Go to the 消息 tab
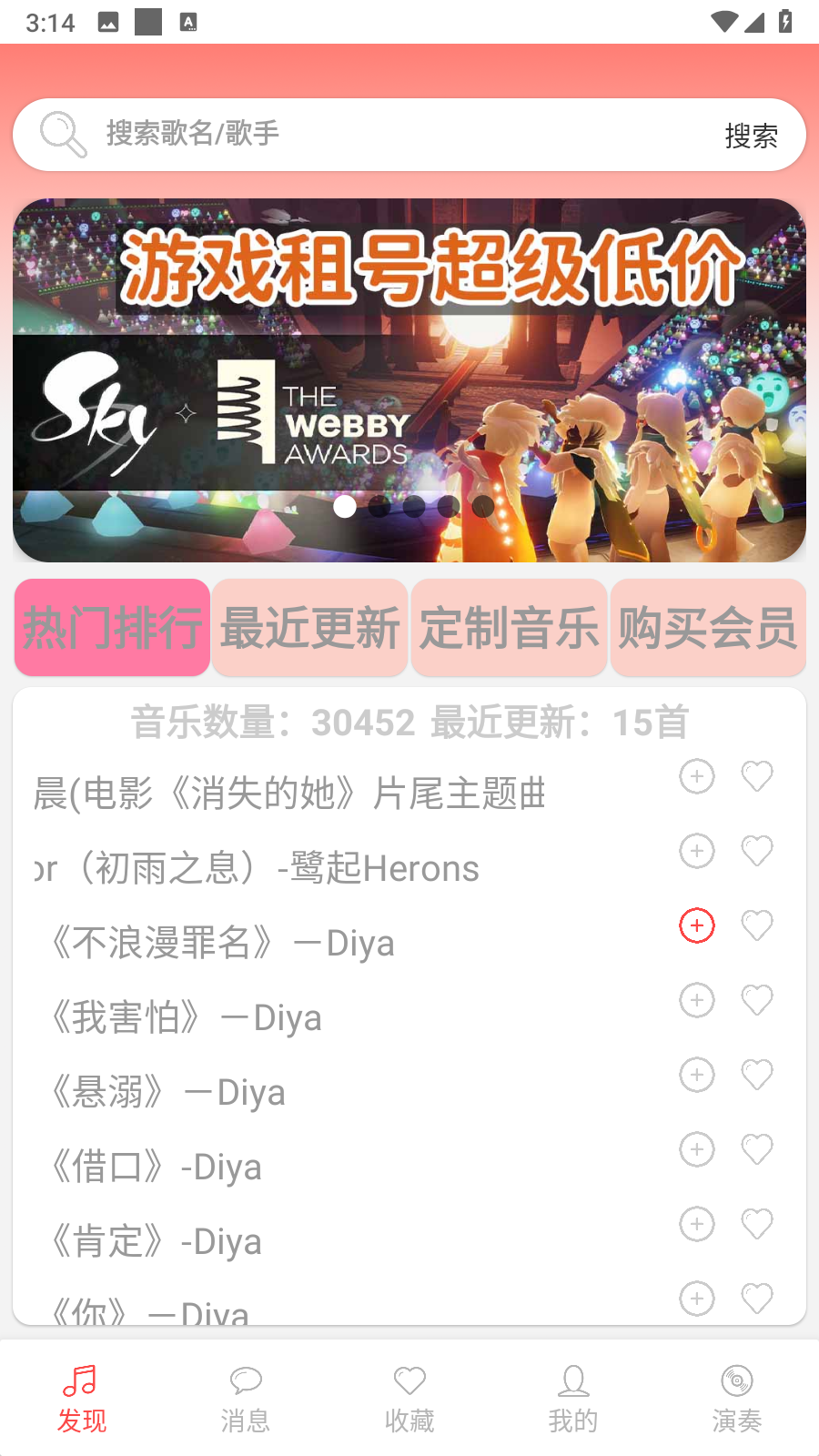819x1456 pixels. [246, 1399]
